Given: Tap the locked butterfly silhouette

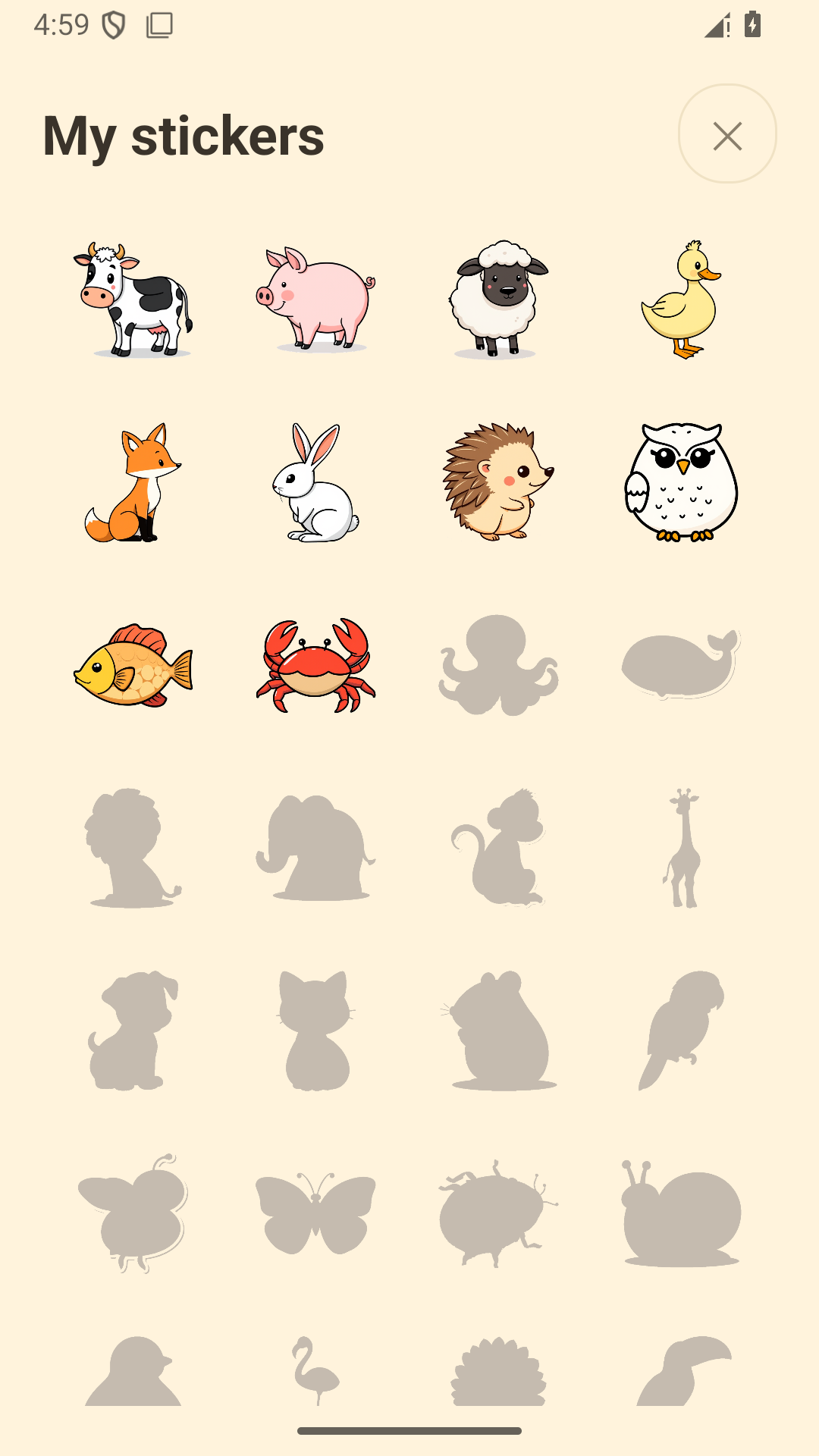Looking at the screenshot, I should pyautogui.click(x=315, y=1213).
